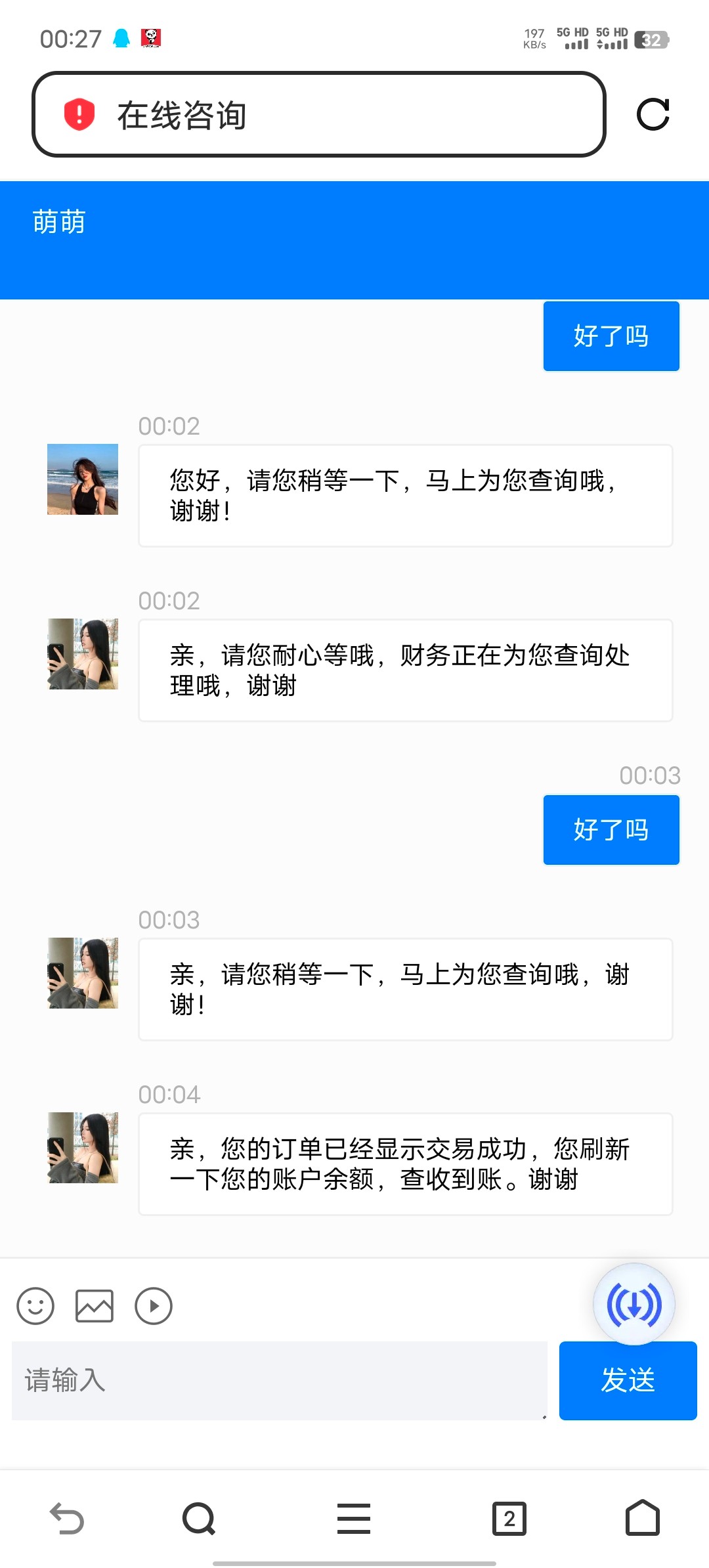
Task: Open the browser menu
Action: 354,1518
